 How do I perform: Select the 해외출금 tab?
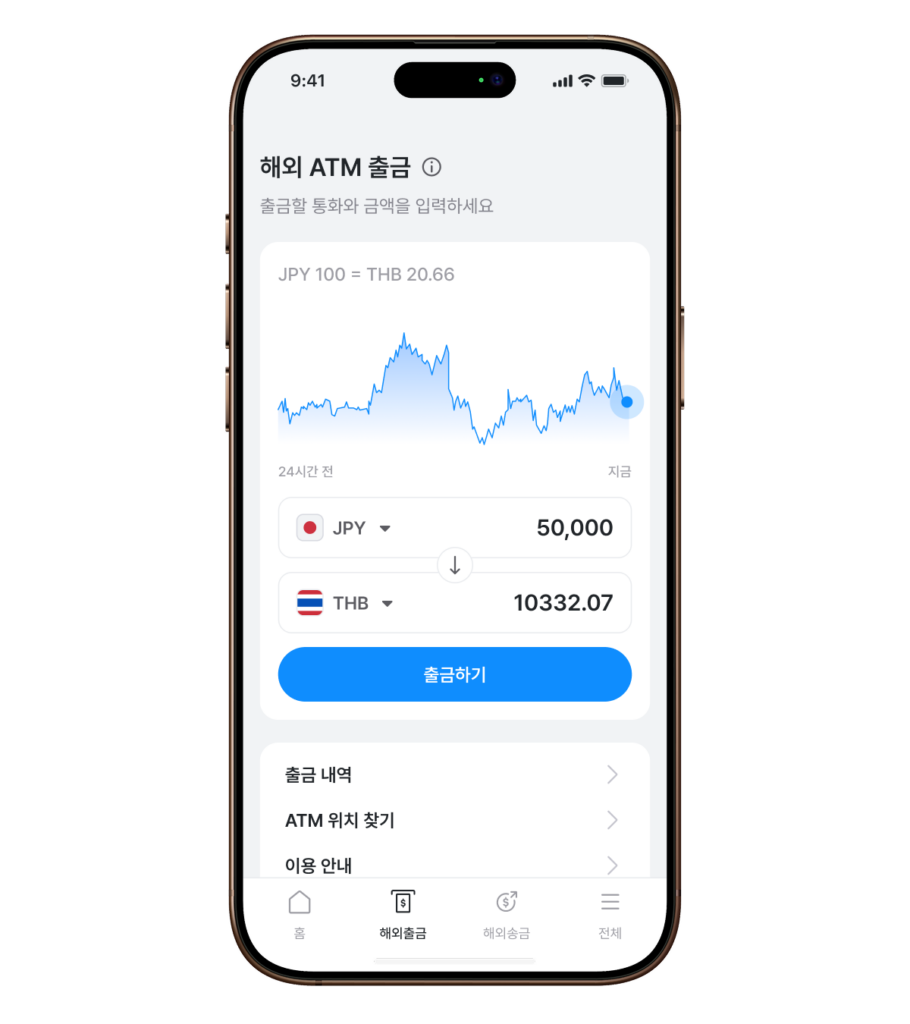pyautogui.click(x=403, y=914)
